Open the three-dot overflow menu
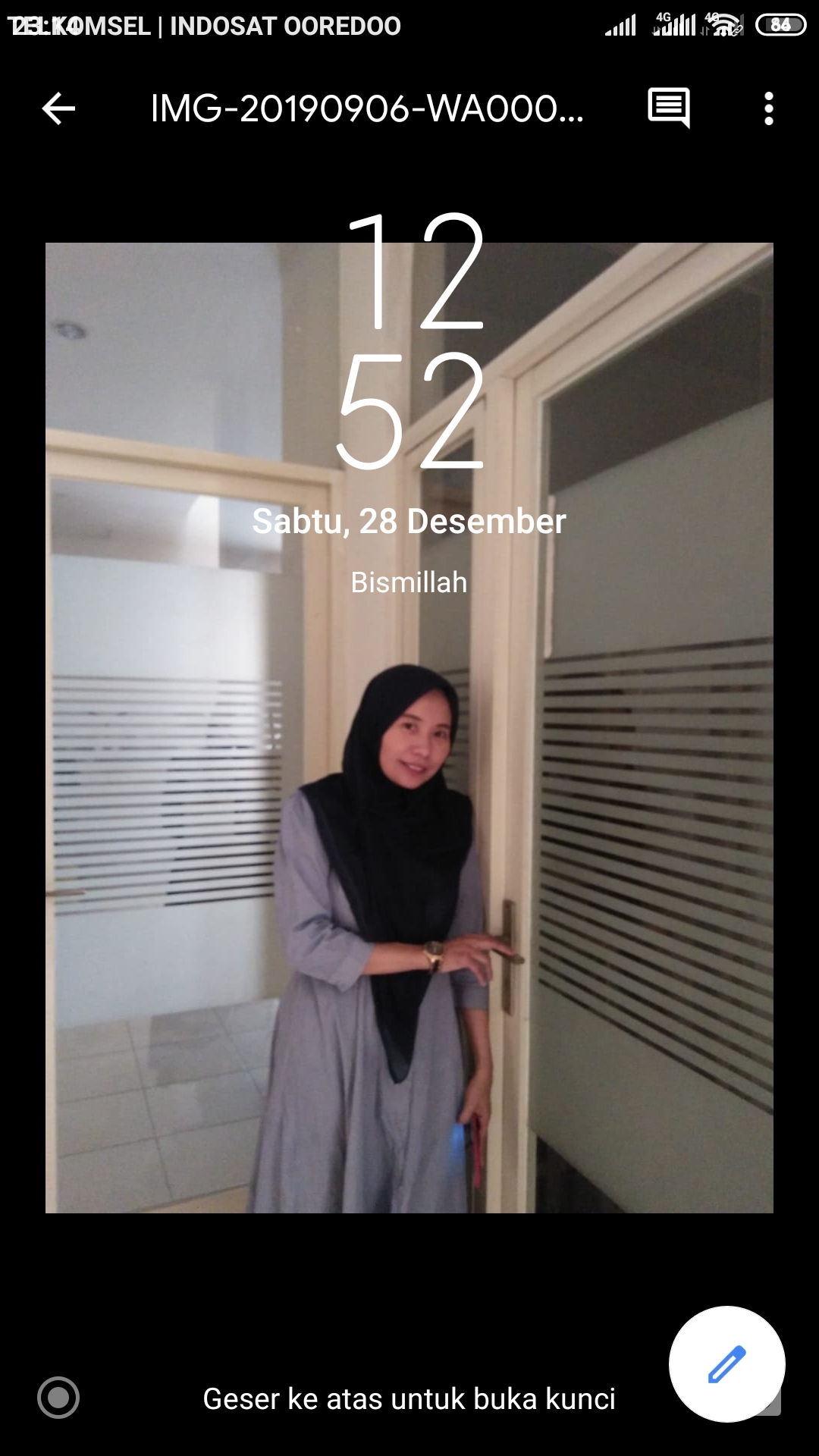 pos(768,108)
